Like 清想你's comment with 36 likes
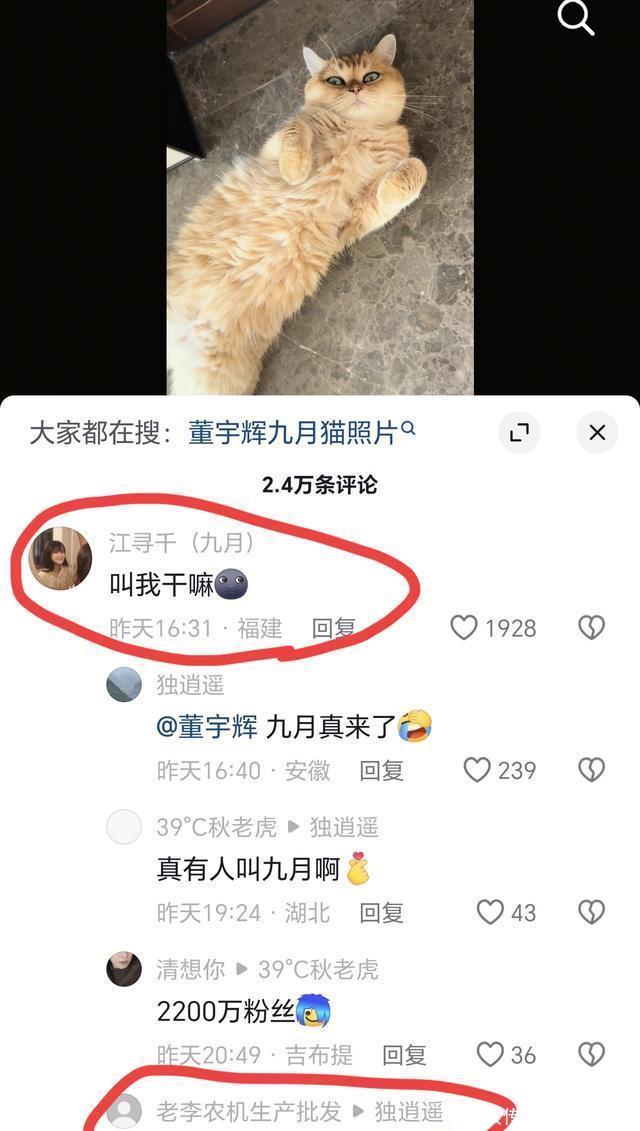This screenshot has height=1131, width=640. coord(490,1055)
